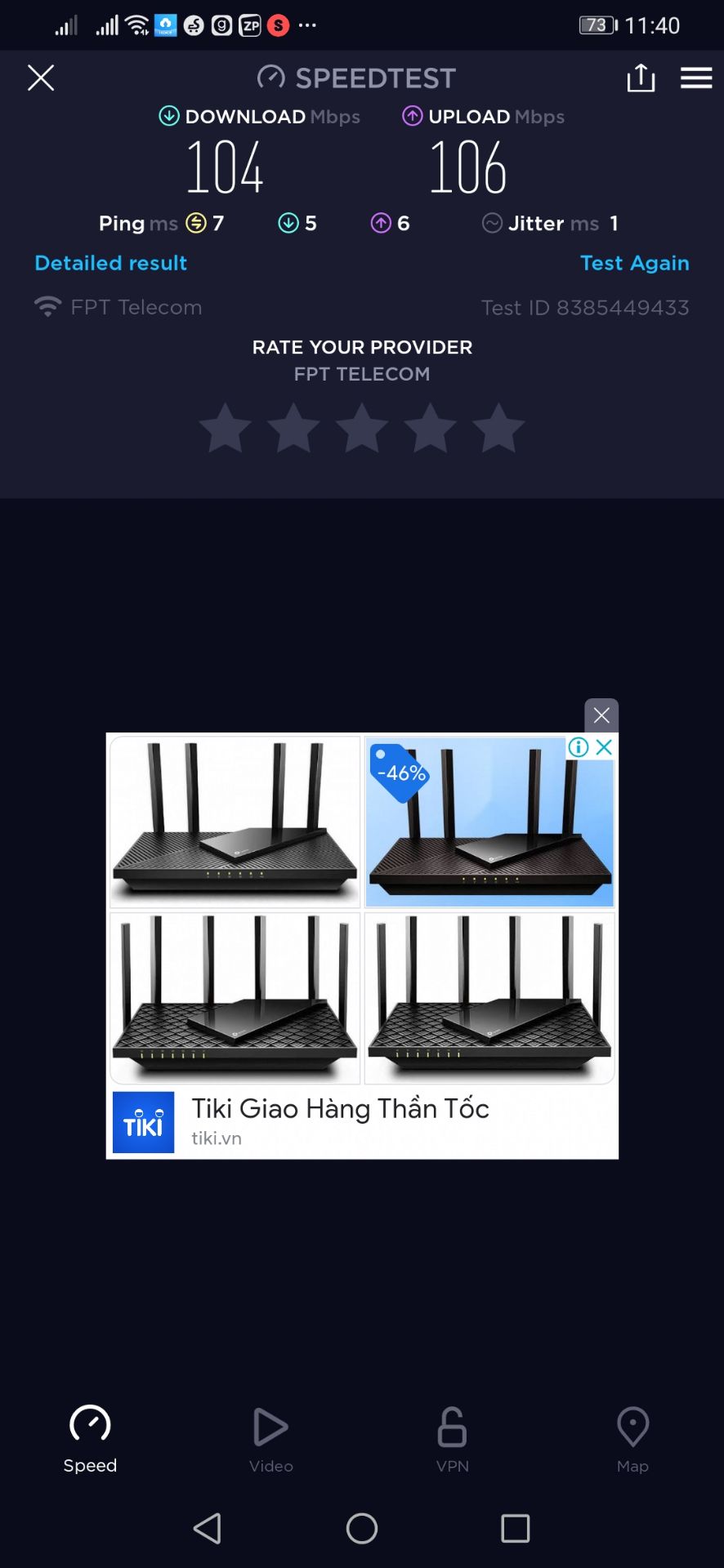Screen dimensions: 724x1568
Task: Switch to the Map tab
Action: pos(633,1439)
